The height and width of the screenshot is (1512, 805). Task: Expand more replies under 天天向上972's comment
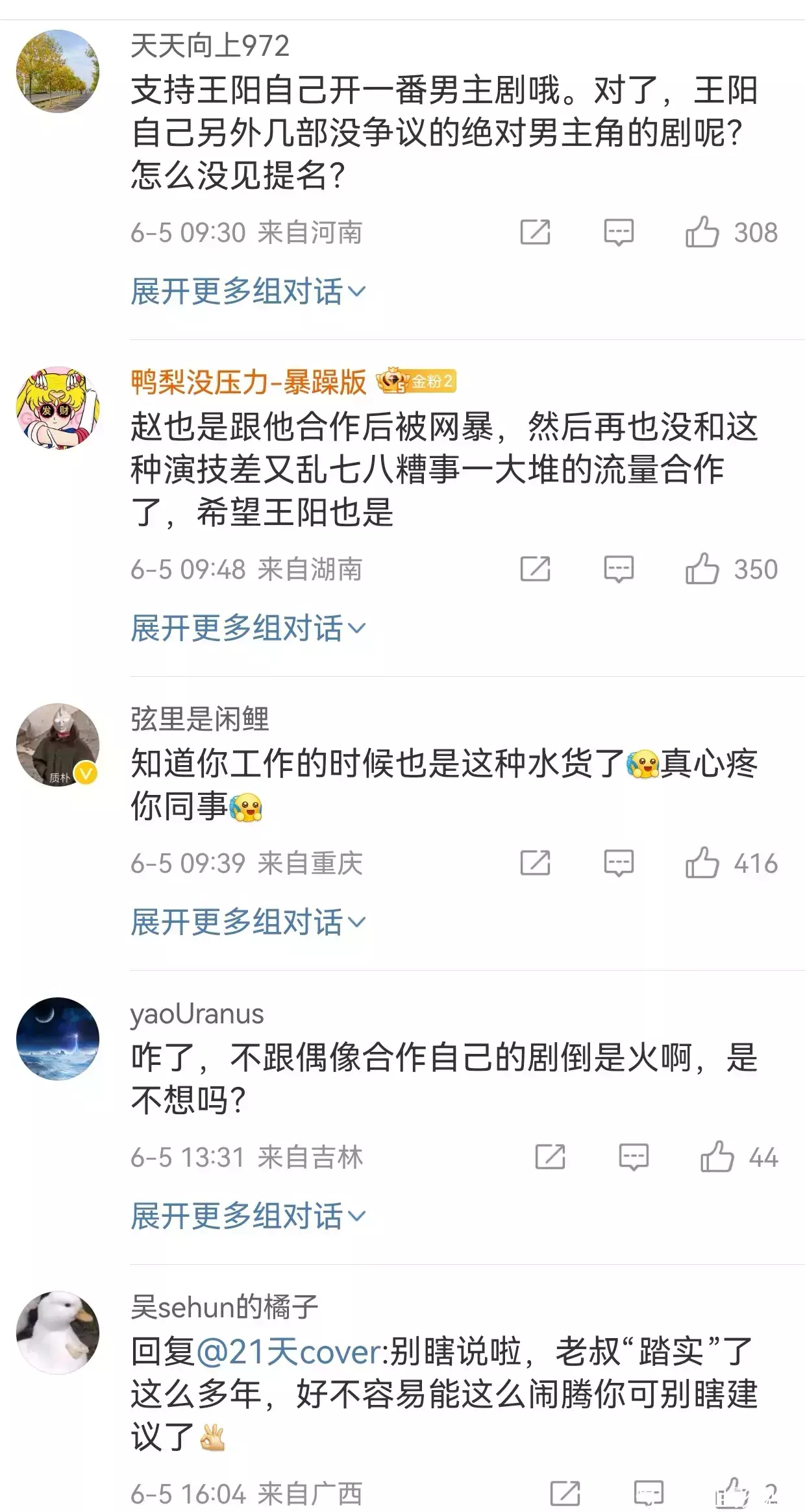coord(248,291)
